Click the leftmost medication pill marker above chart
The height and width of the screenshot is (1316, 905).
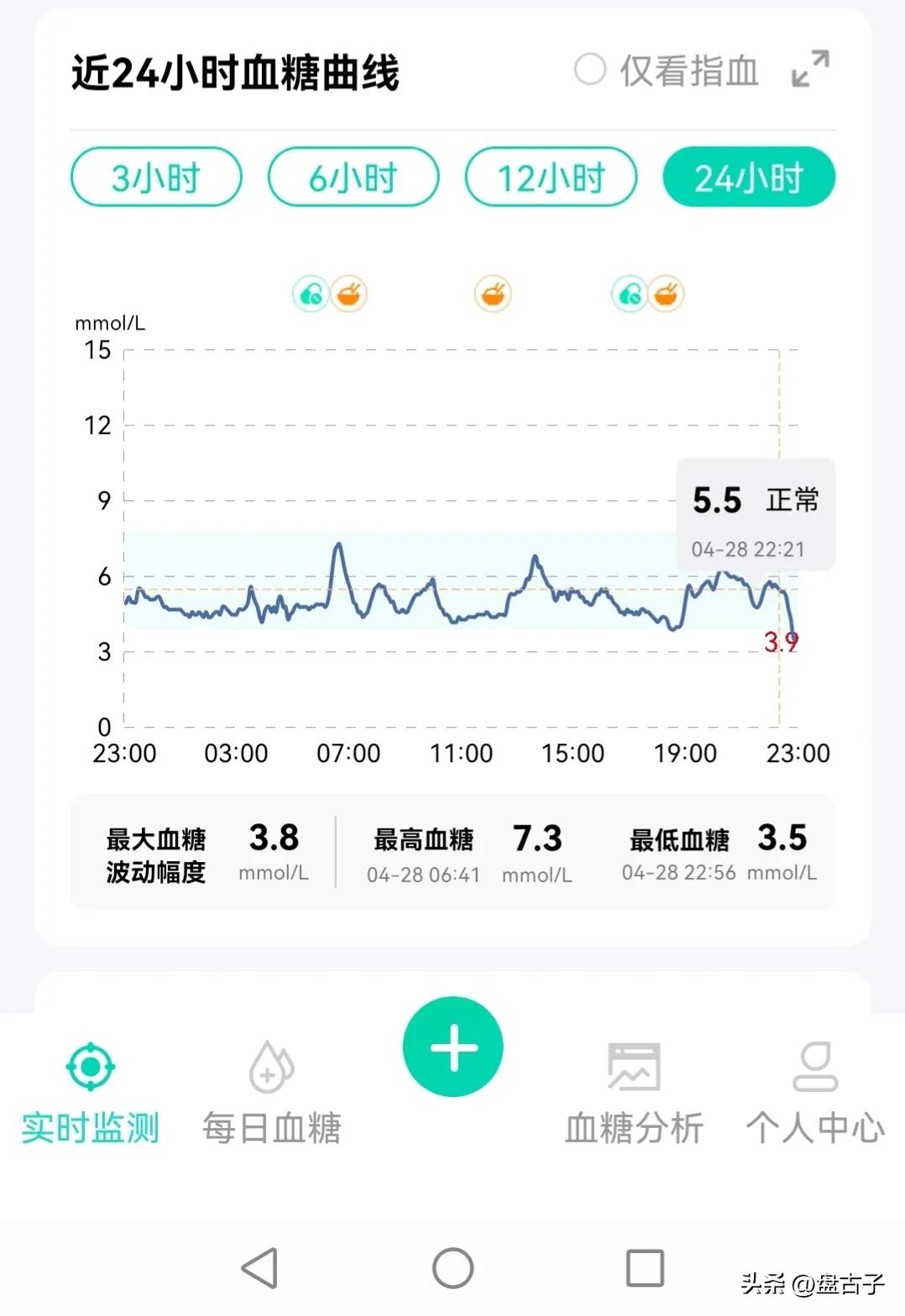[311, 294]
